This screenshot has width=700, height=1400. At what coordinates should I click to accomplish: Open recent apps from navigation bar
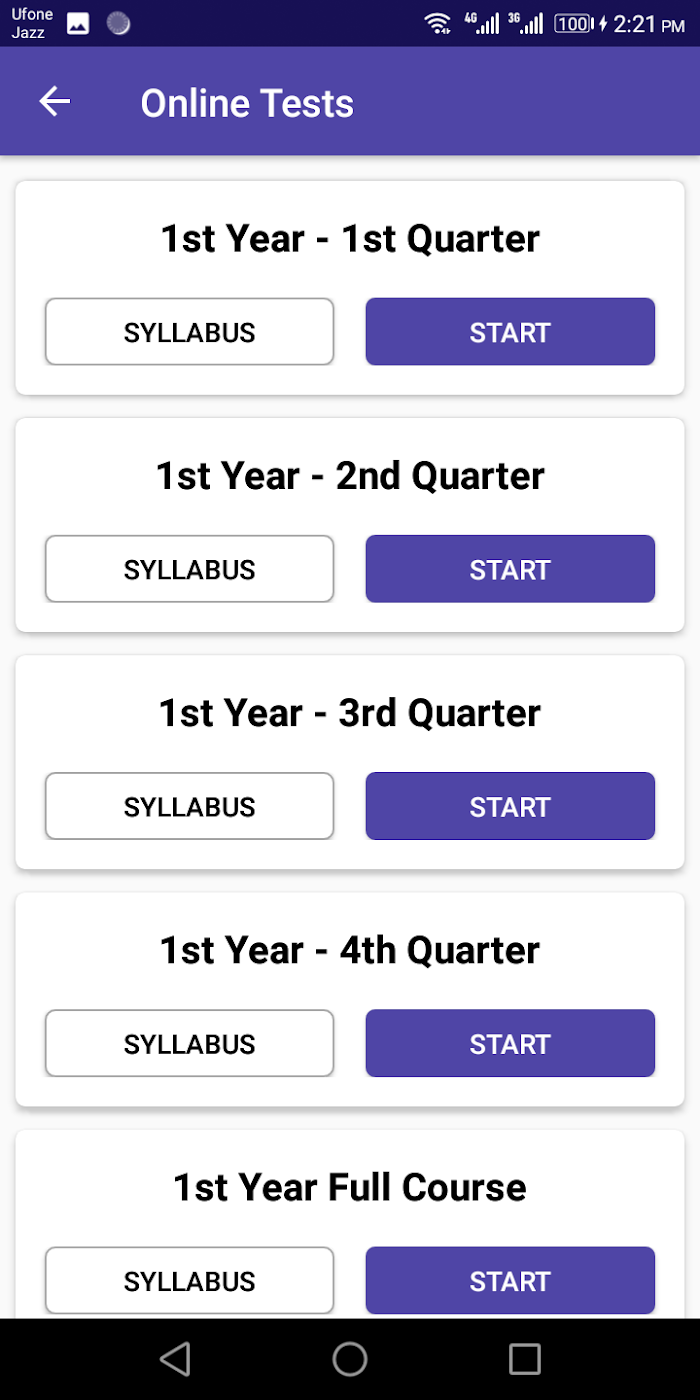pyautogui.click(x=525, y=1358)
